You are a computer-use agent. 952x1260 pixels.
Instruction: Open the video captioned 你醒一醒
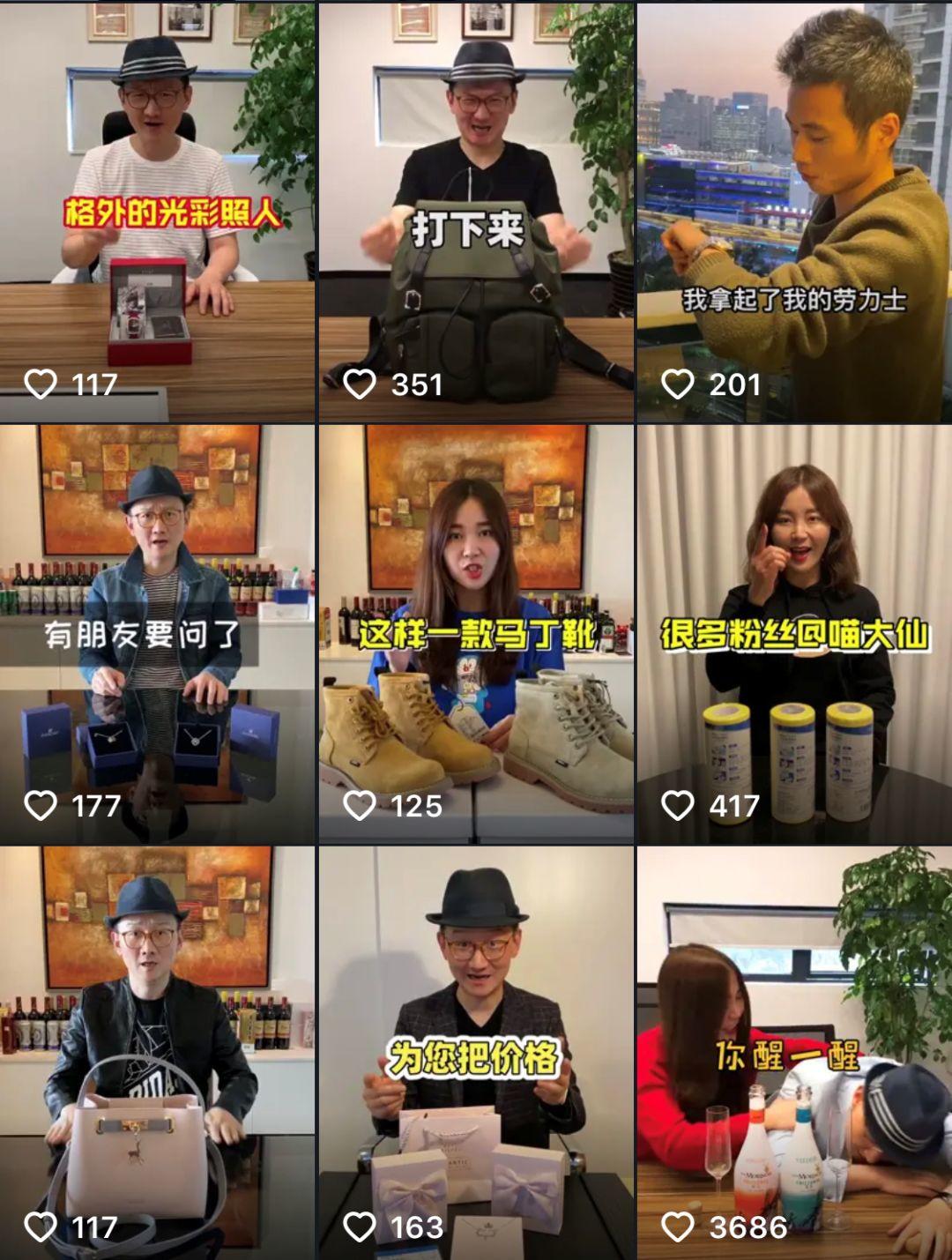794,1054
